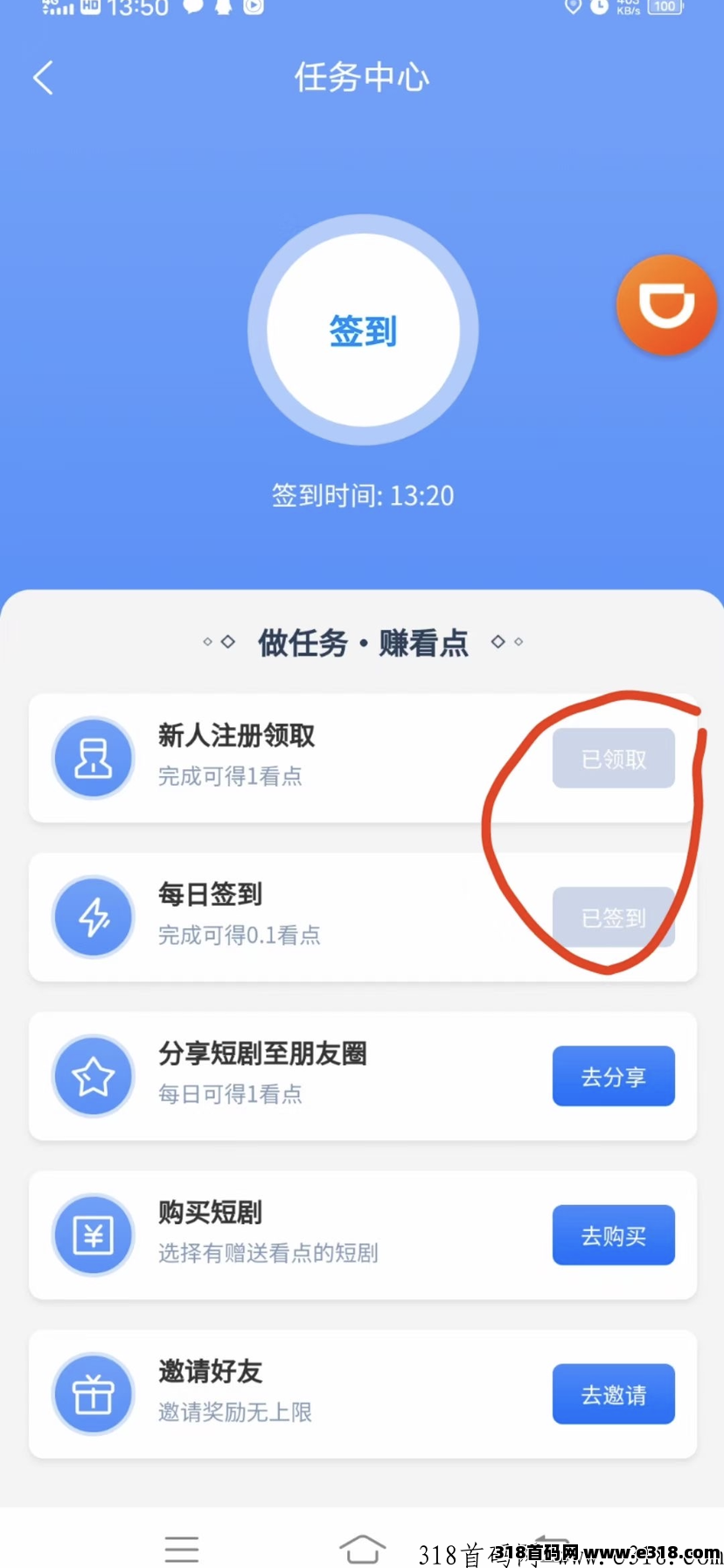This screenshot has width=724, height=1568.
Task: Tap the 已签到 button for 每日签到
Action: [x=613, y=918]
